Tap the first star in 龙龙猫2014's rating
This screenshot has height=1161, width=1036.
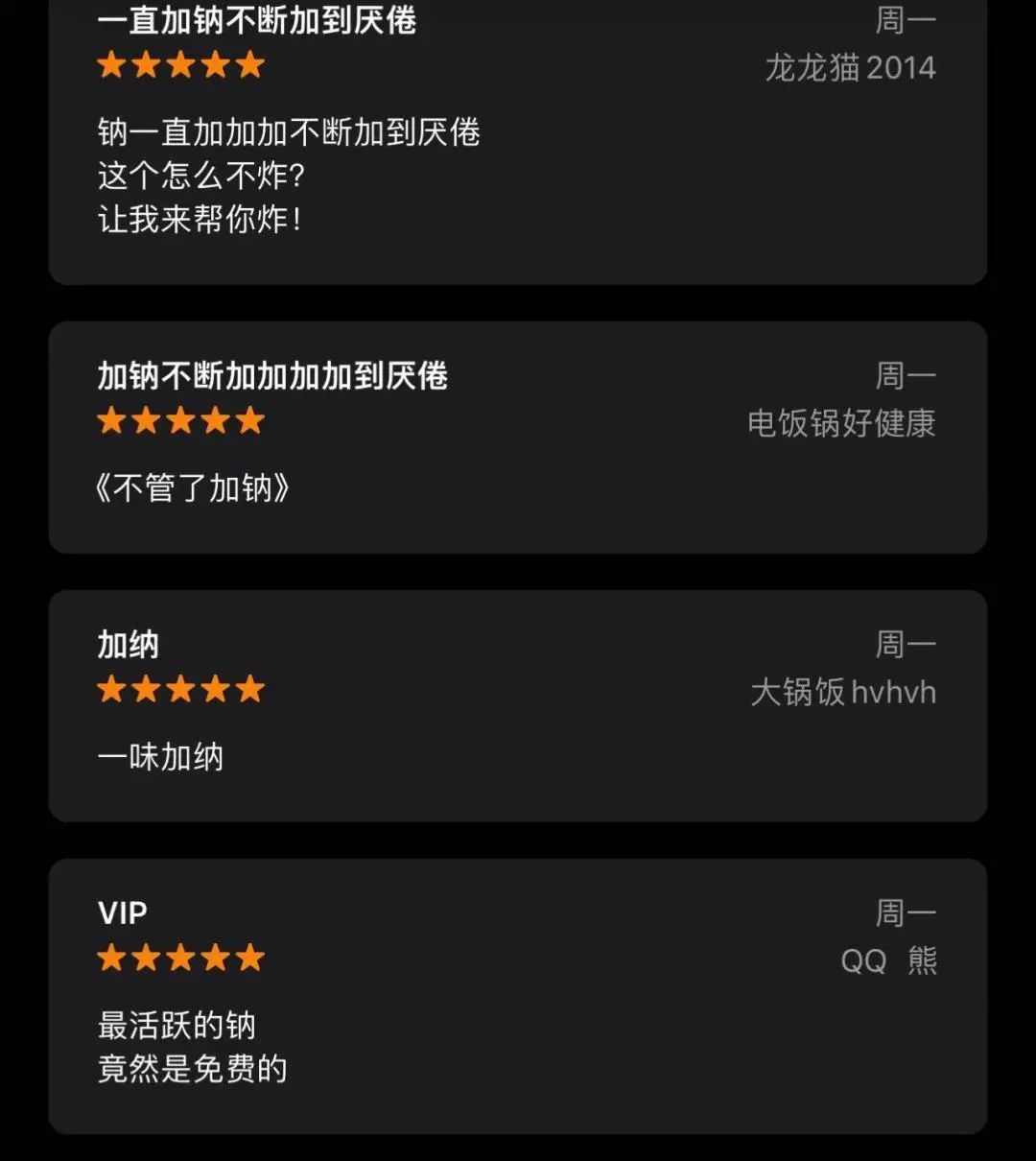point(109,64)
